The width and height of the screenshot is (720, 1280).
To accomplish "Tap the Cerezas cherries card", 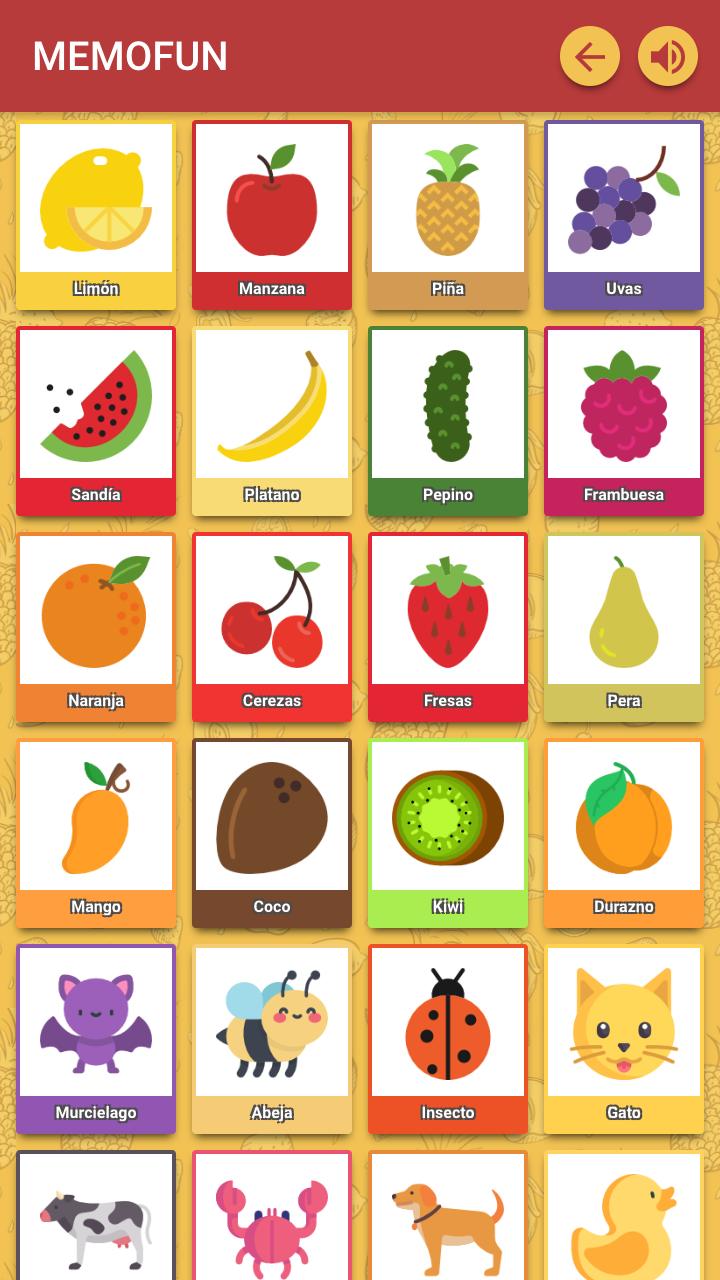I will pos(272,627).
